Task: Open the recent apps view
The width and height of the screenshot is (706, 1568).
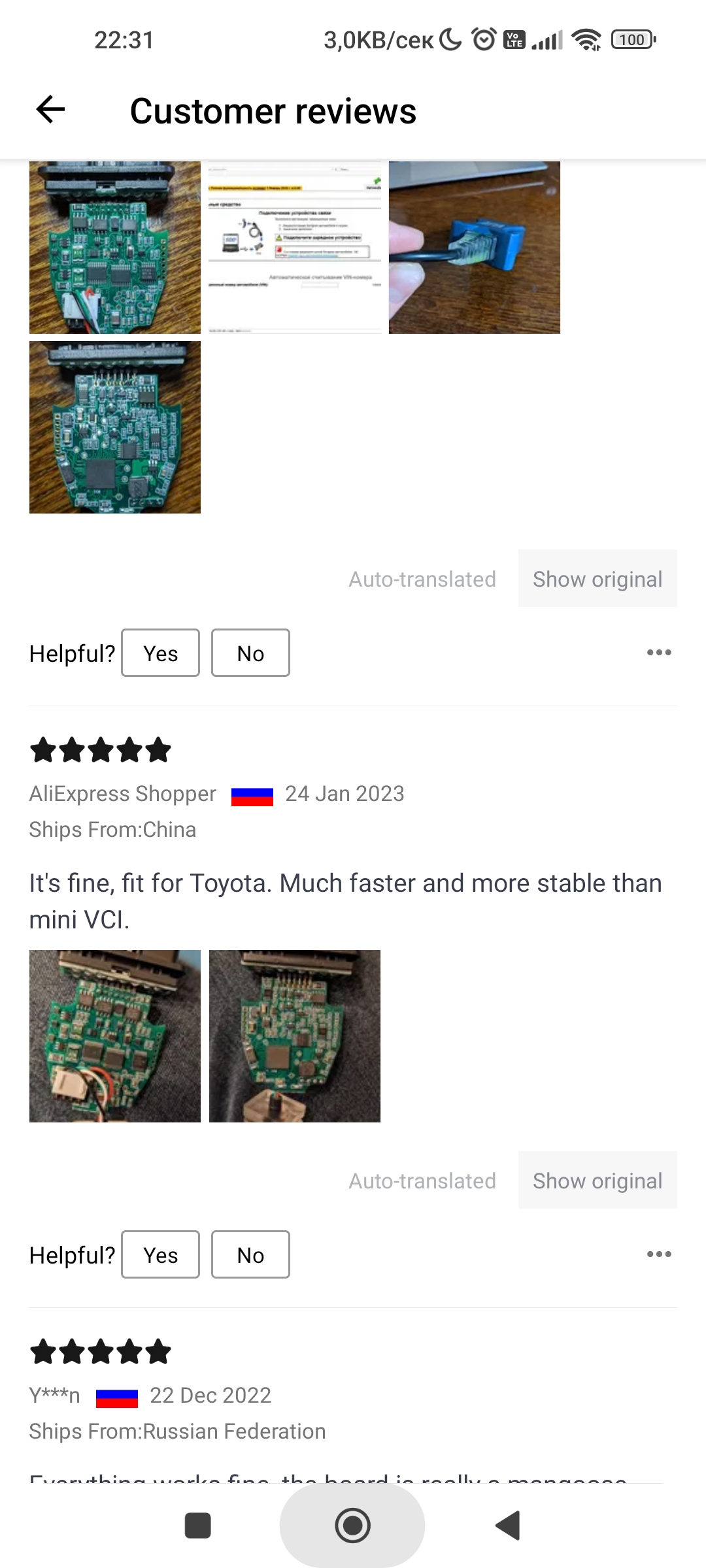Action: pos(198,1526)
